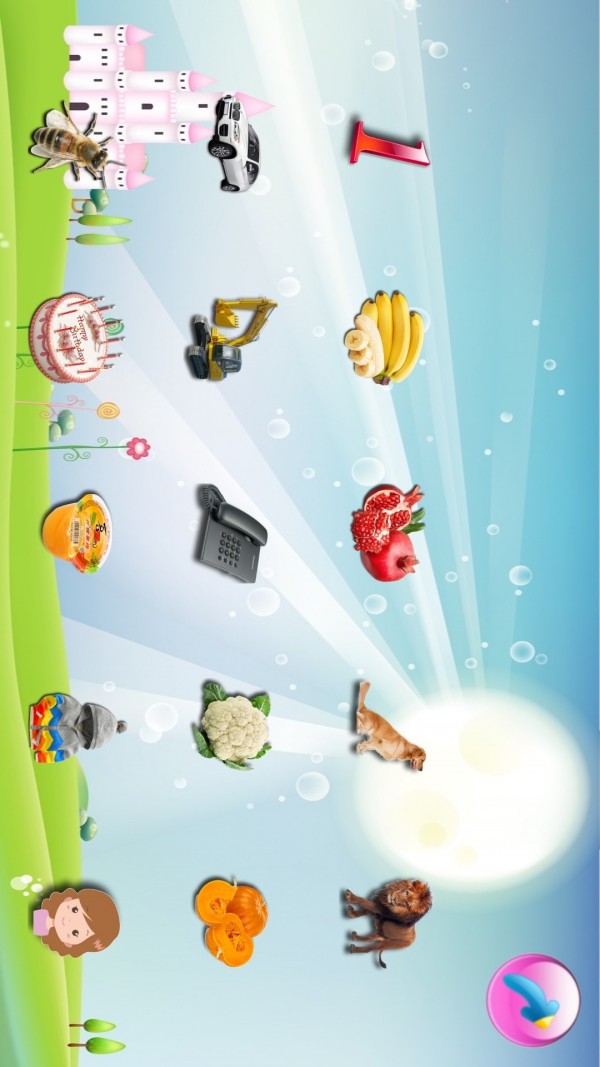Select the red pomegranate

click(x=387, y=532)
